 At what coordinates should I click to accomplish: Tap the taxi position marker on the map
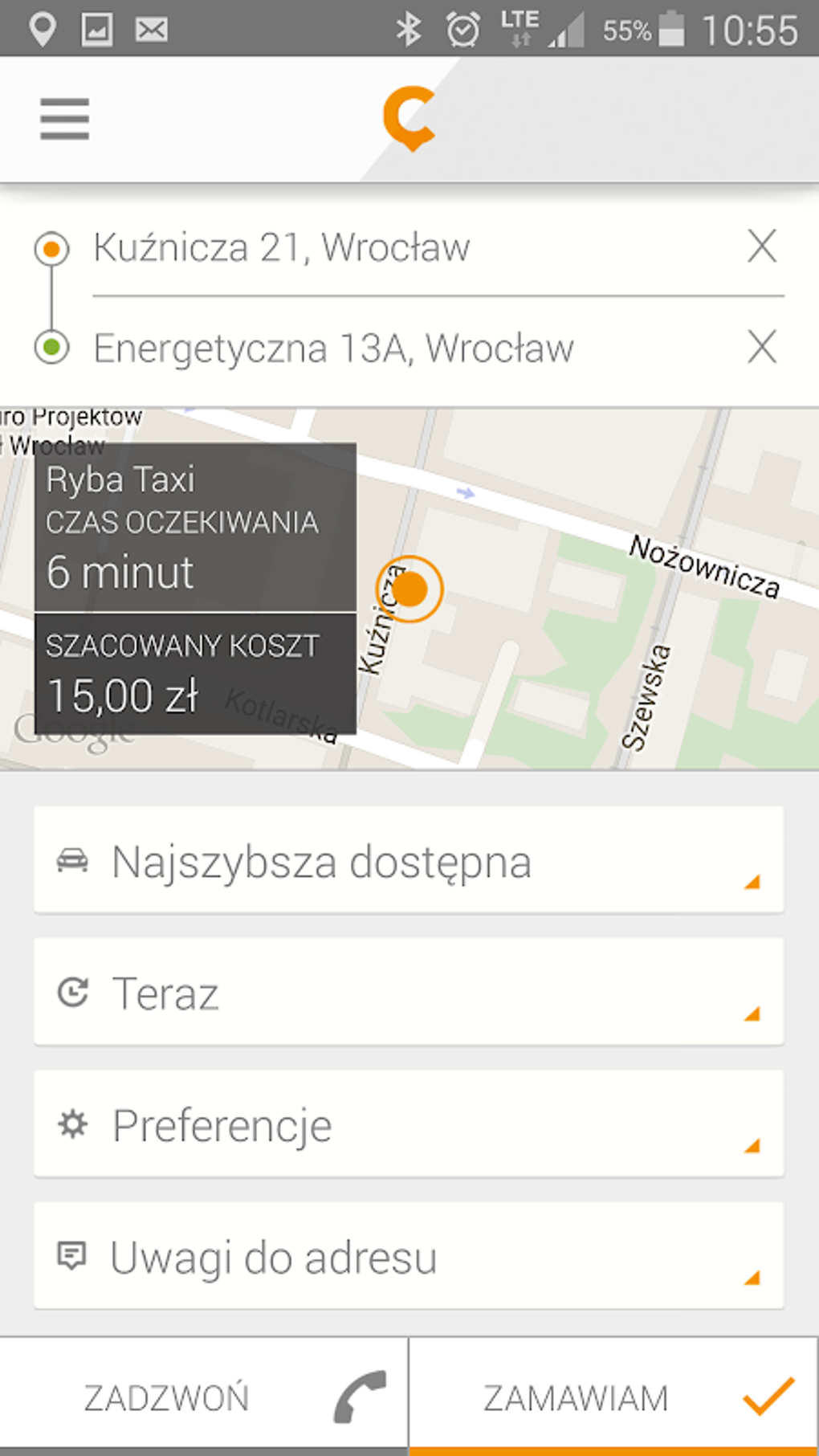coord(412,589)
